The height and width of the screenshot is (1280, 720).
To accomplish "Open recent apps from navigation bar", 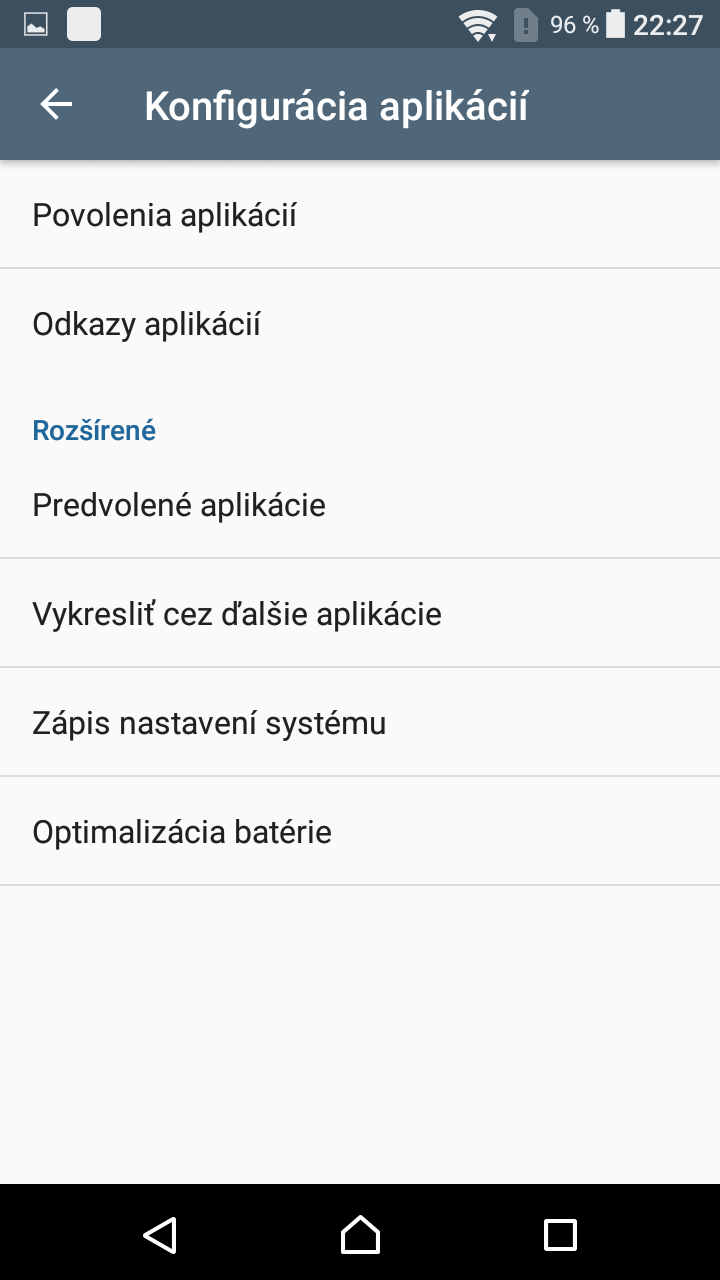I will [560, 1234].
